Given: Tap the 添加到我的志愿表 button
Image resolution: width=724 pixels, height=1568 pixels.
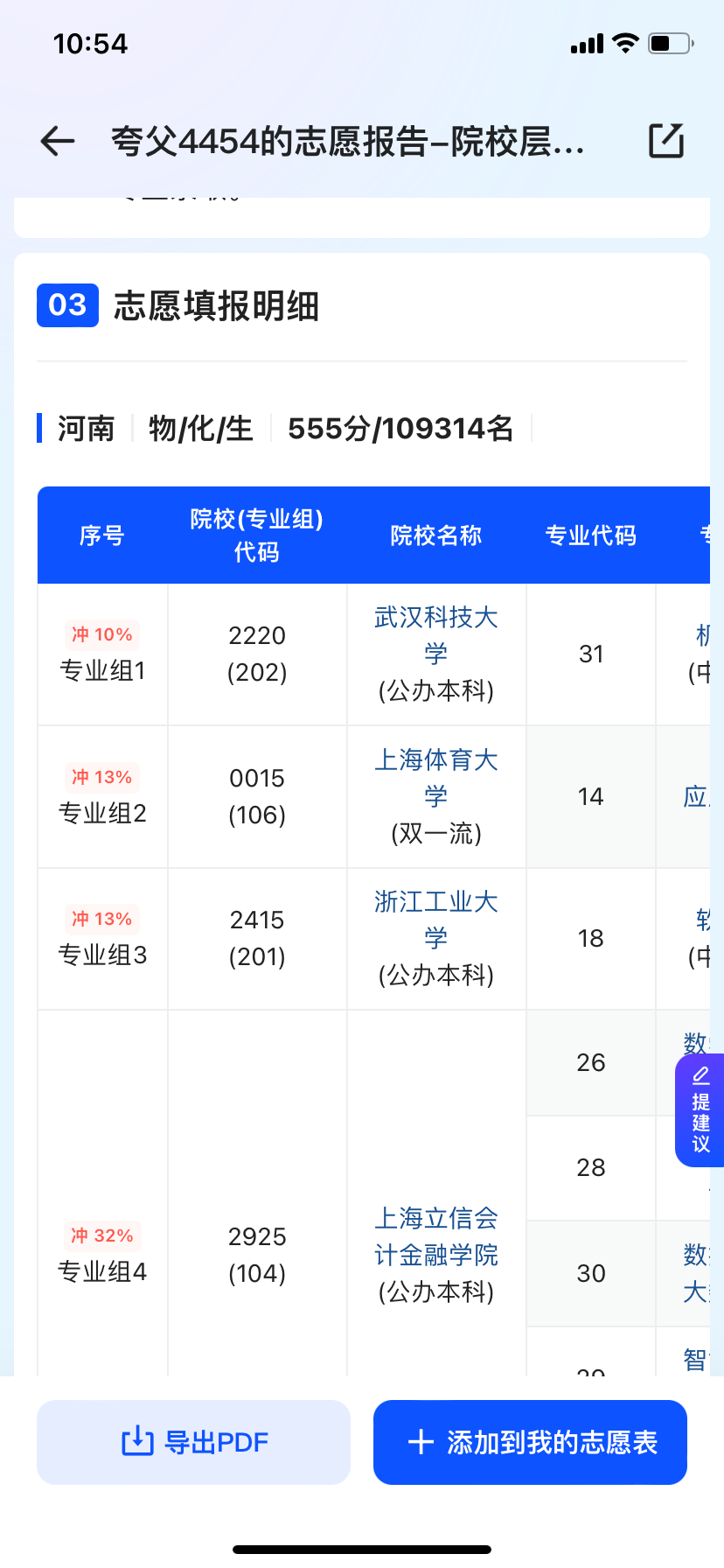Looking at the screenshot, I should click(529, 1442).
